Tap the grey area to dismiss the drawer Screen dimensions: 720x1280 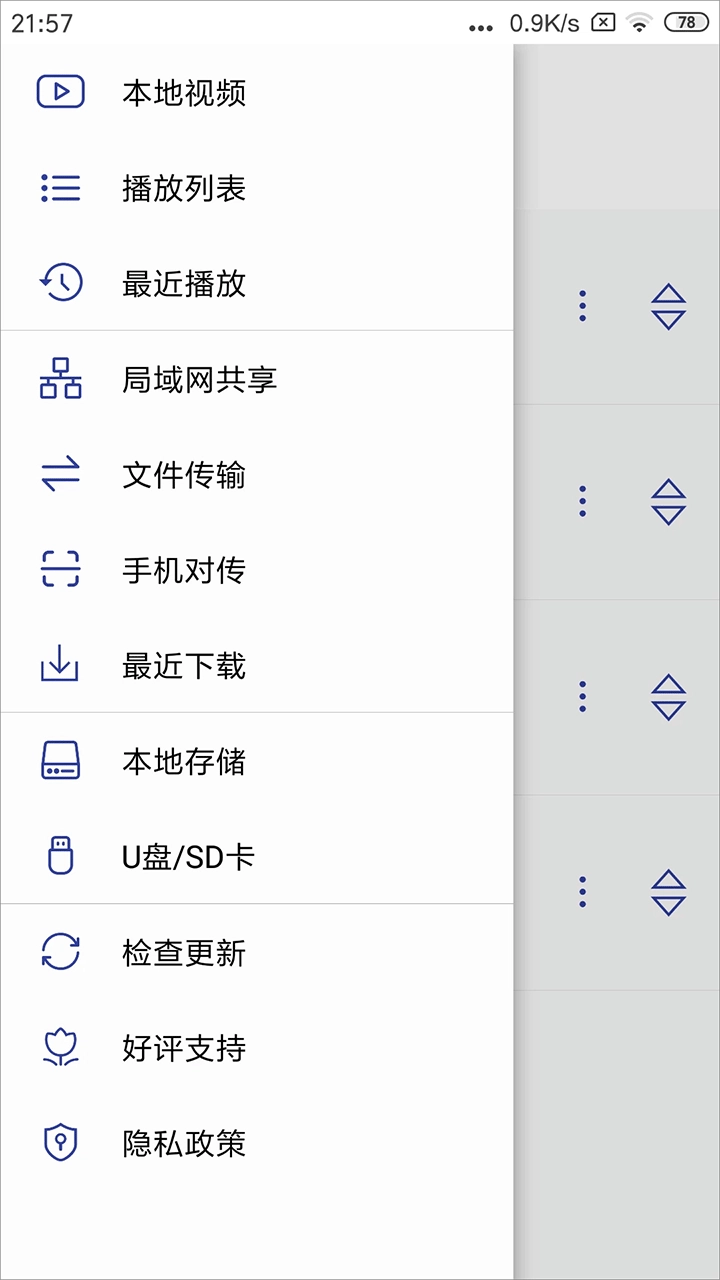click(615, 1150)
